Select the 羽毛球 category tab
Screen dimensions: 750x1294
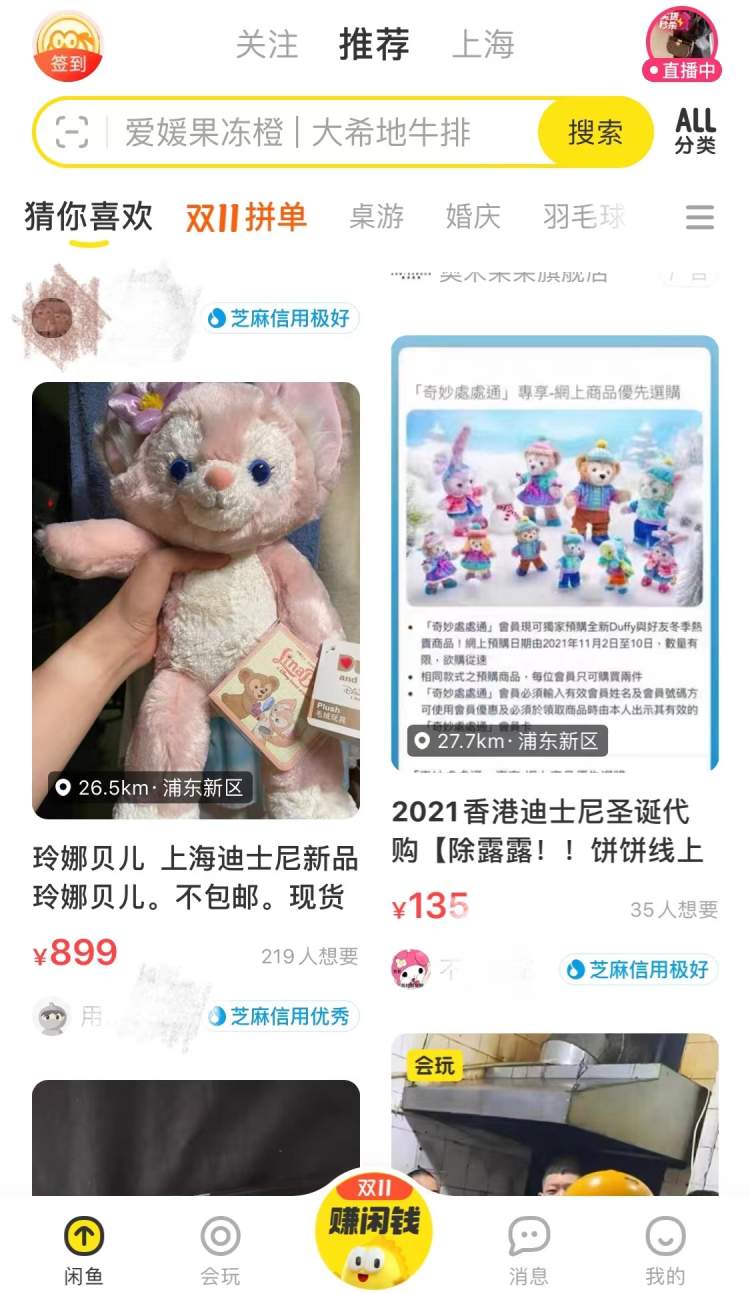[x=583, y=217]
